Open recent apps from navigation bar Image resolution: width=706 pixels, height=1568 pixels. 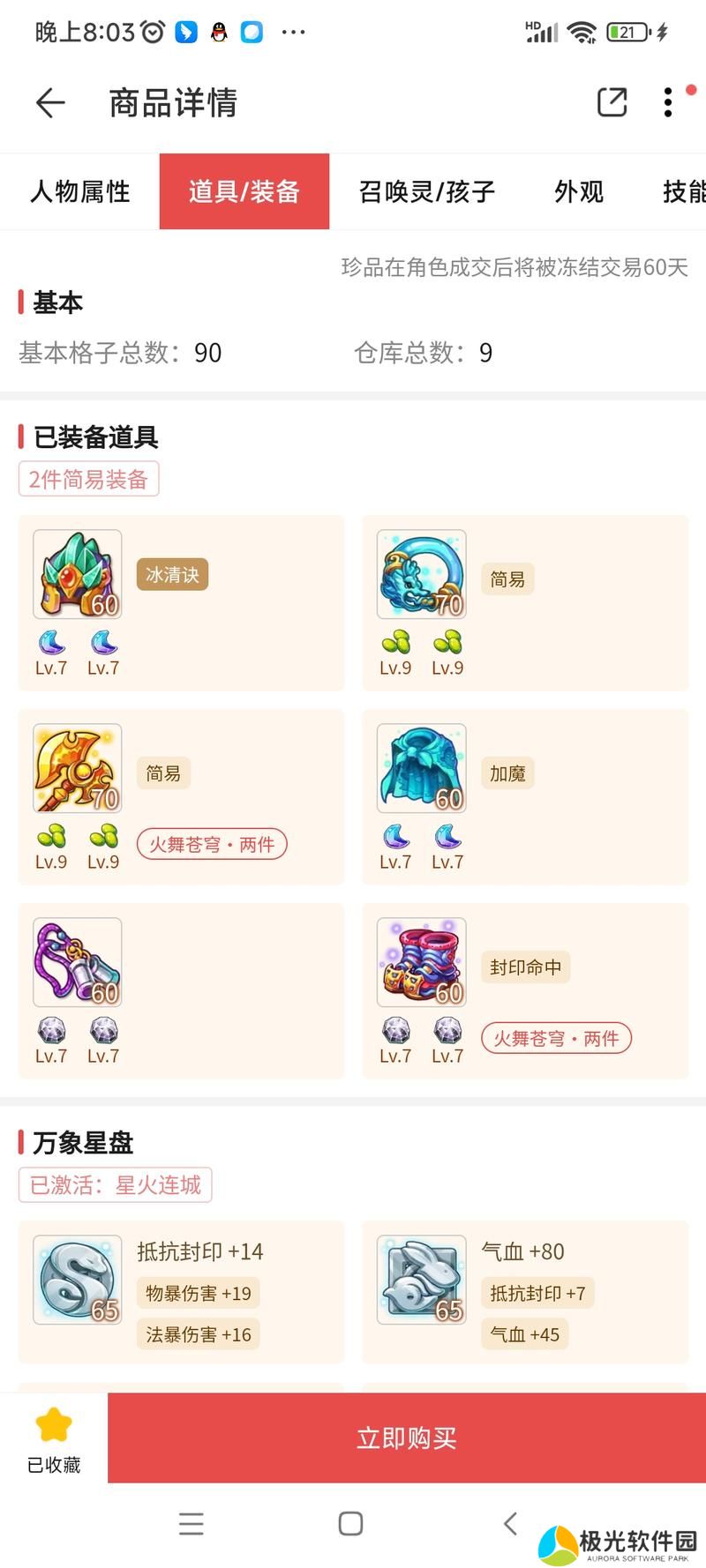(192, 1523)
